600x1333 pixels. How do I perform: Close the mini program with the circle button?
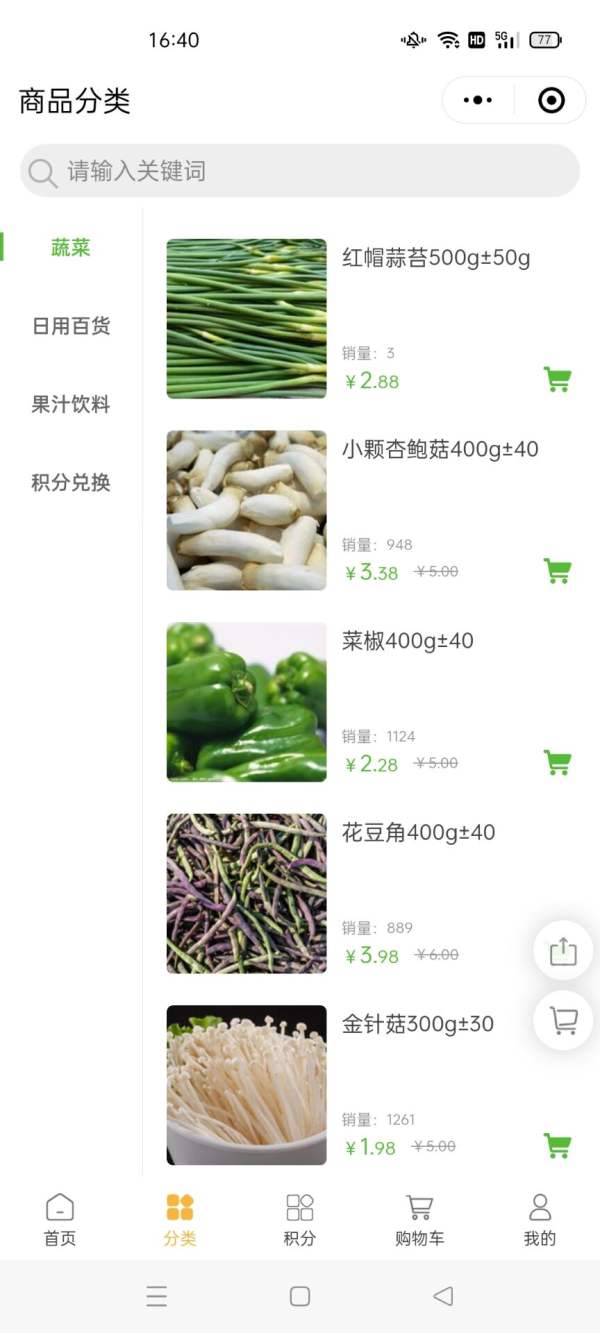click(x=551, y=100)
